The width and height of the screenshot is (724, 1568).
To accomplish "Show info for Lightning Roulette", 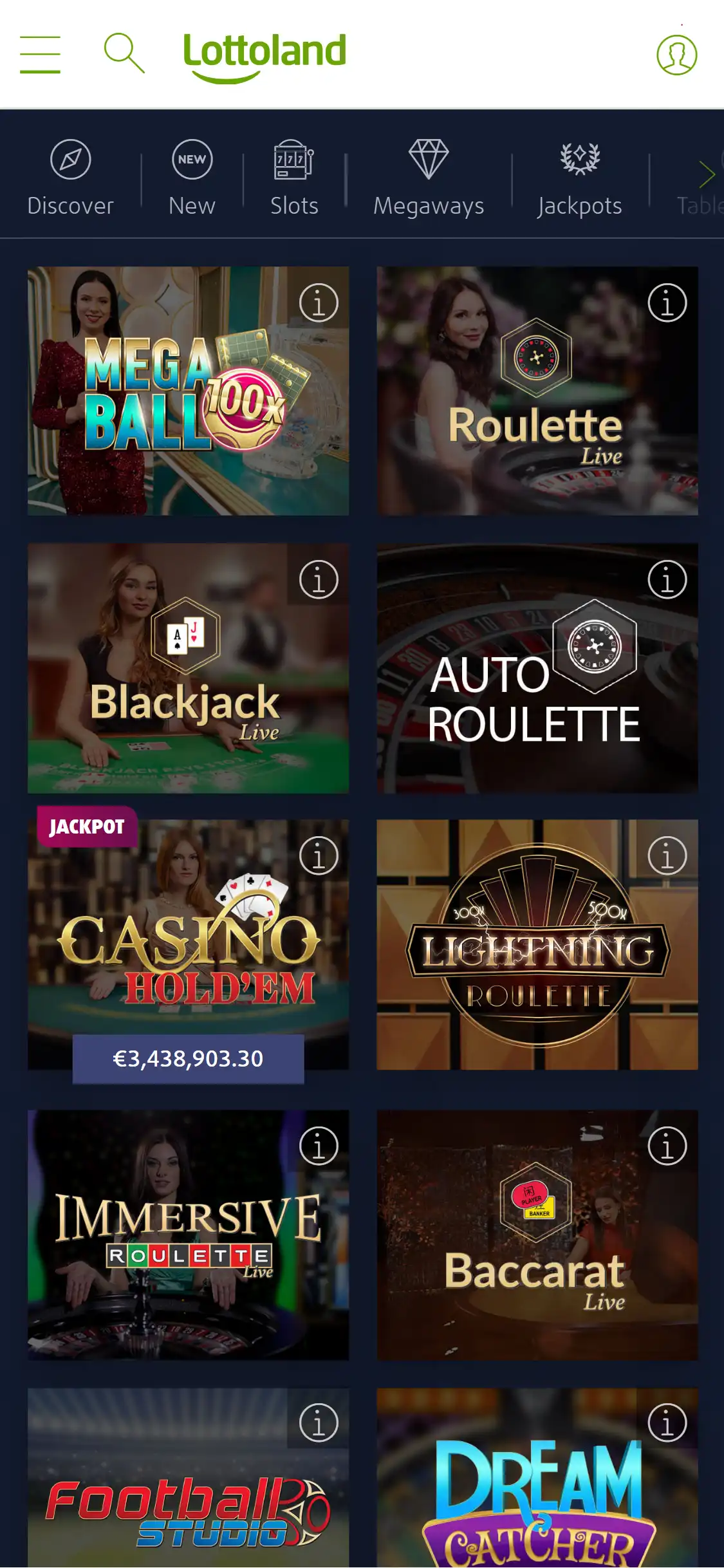I will tap(667, 856).
